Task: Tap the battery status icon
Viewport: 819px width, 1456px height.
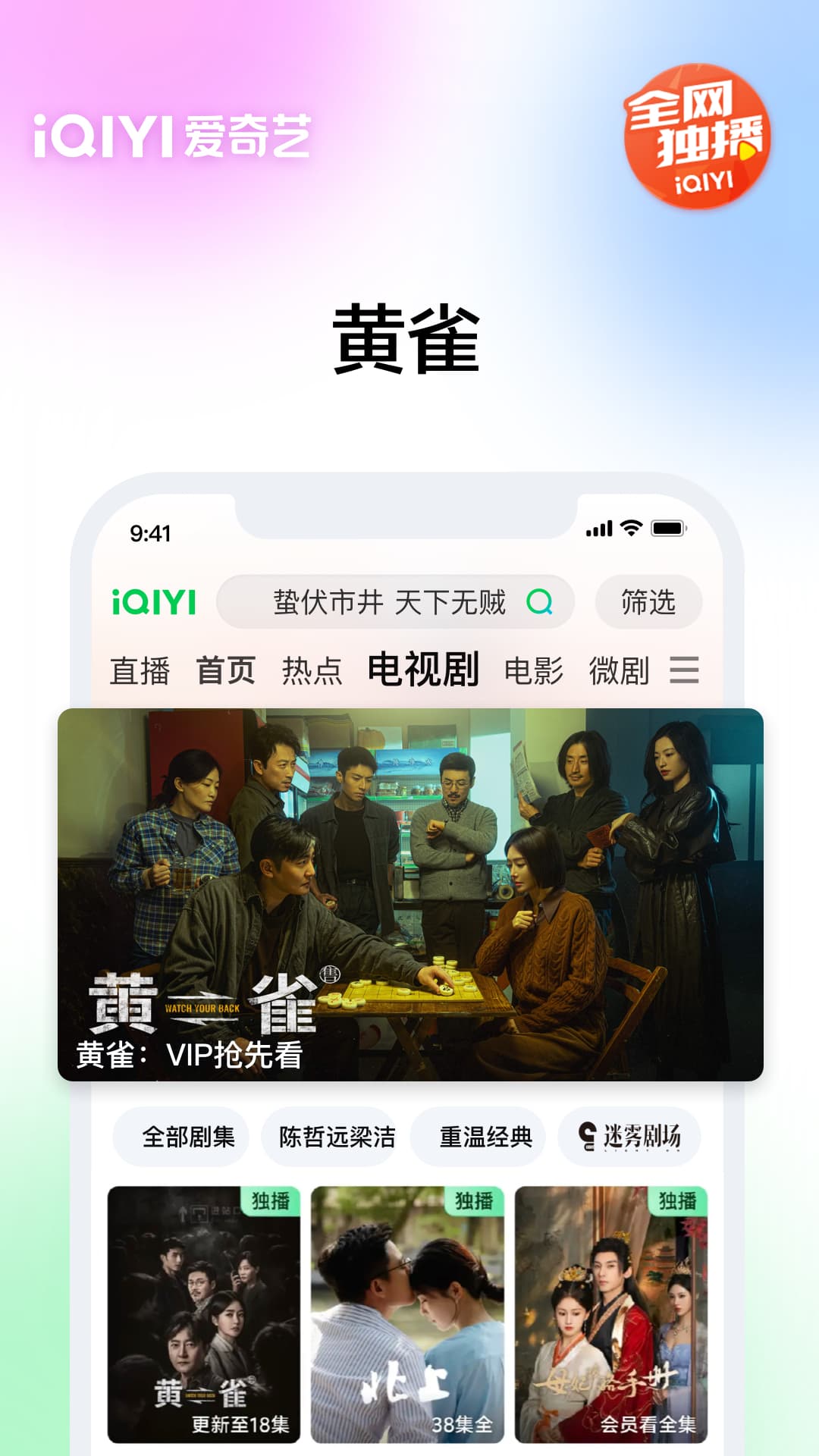Action: point(667,531)
